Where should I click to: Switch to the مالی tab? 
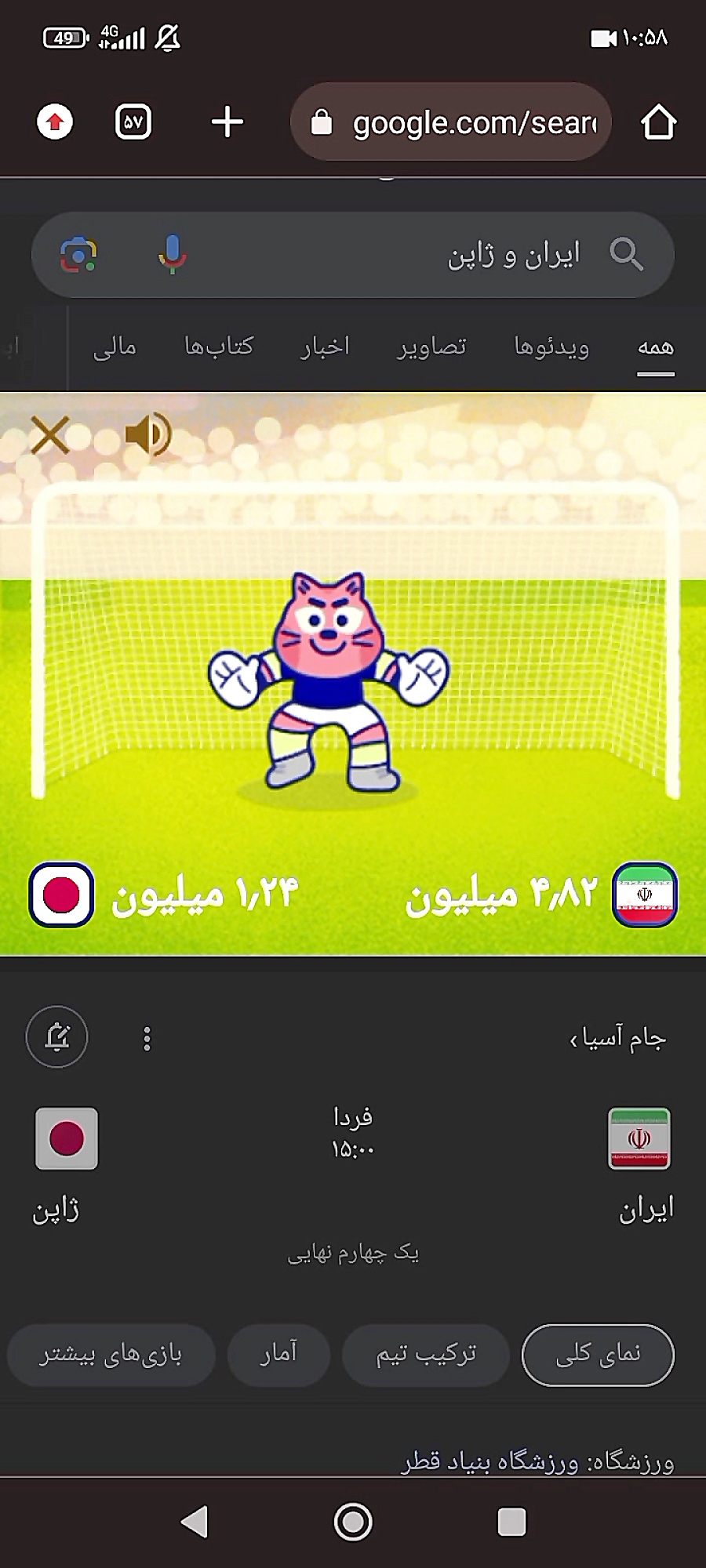115,347
